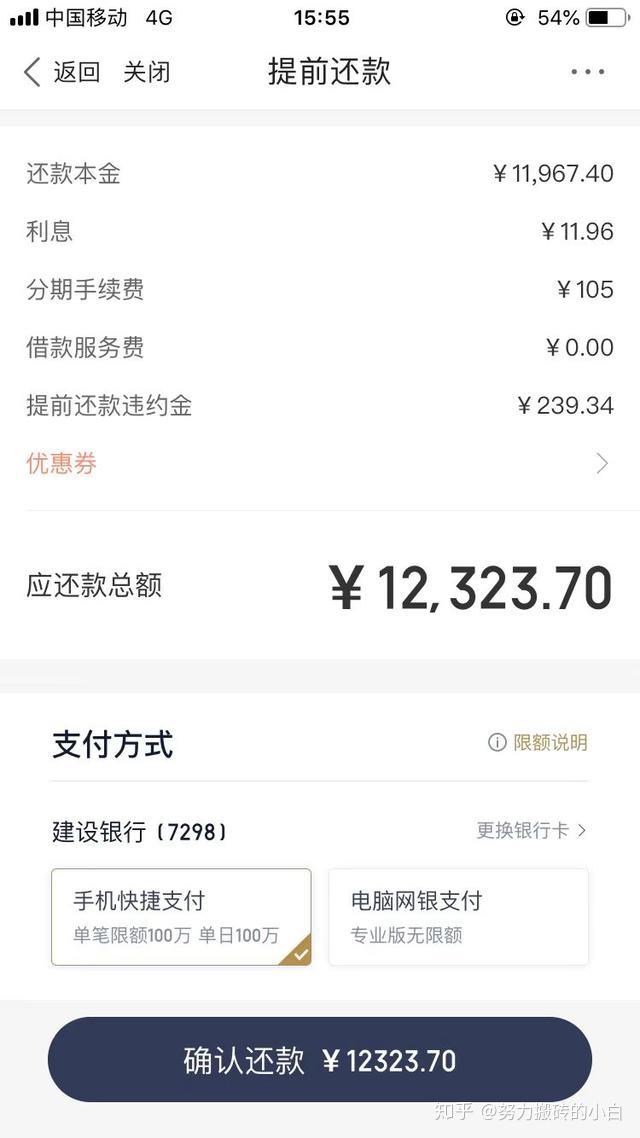The height and width of the screenshot is (1138, 640).
Task: Open the 优惠券 coupon row
Action: click(318, 464)
